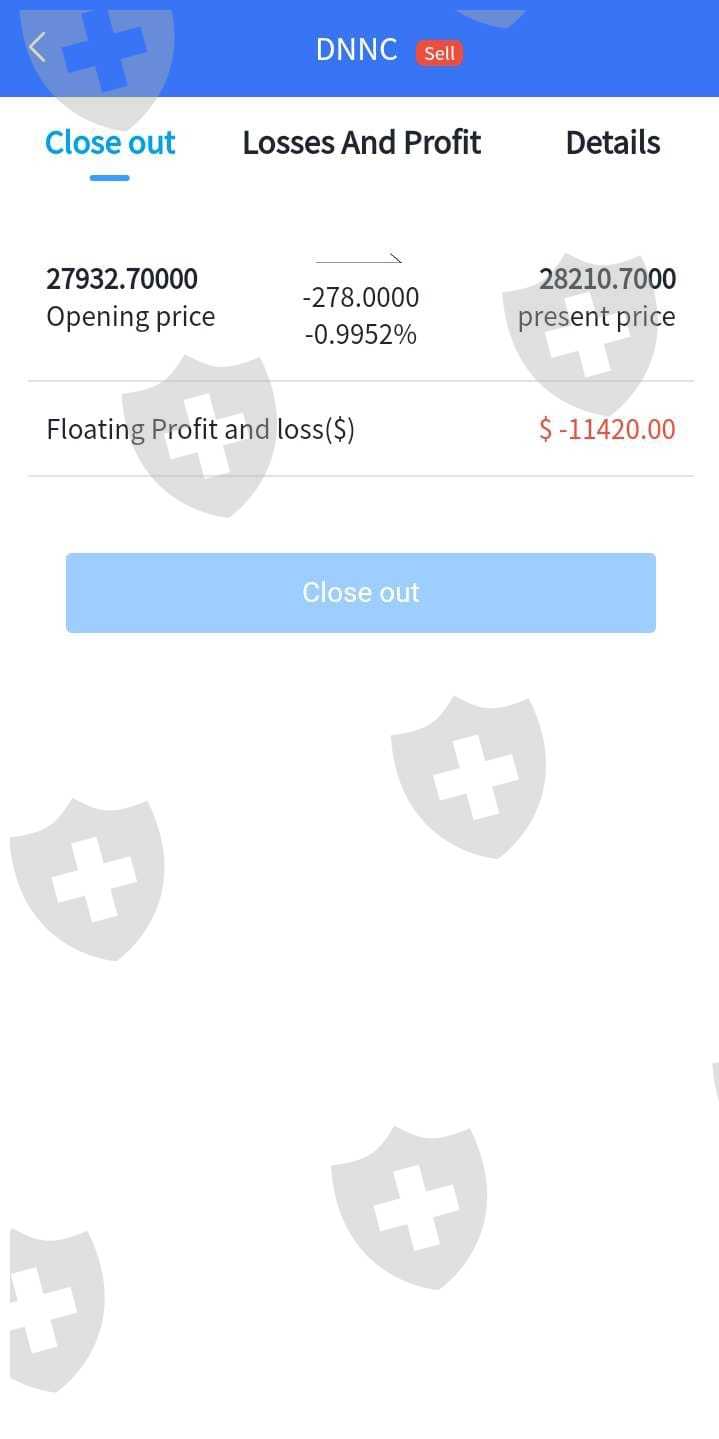Open the Details tab
The width and height of the screenshot is (719, 1439).
click(612, 143)
